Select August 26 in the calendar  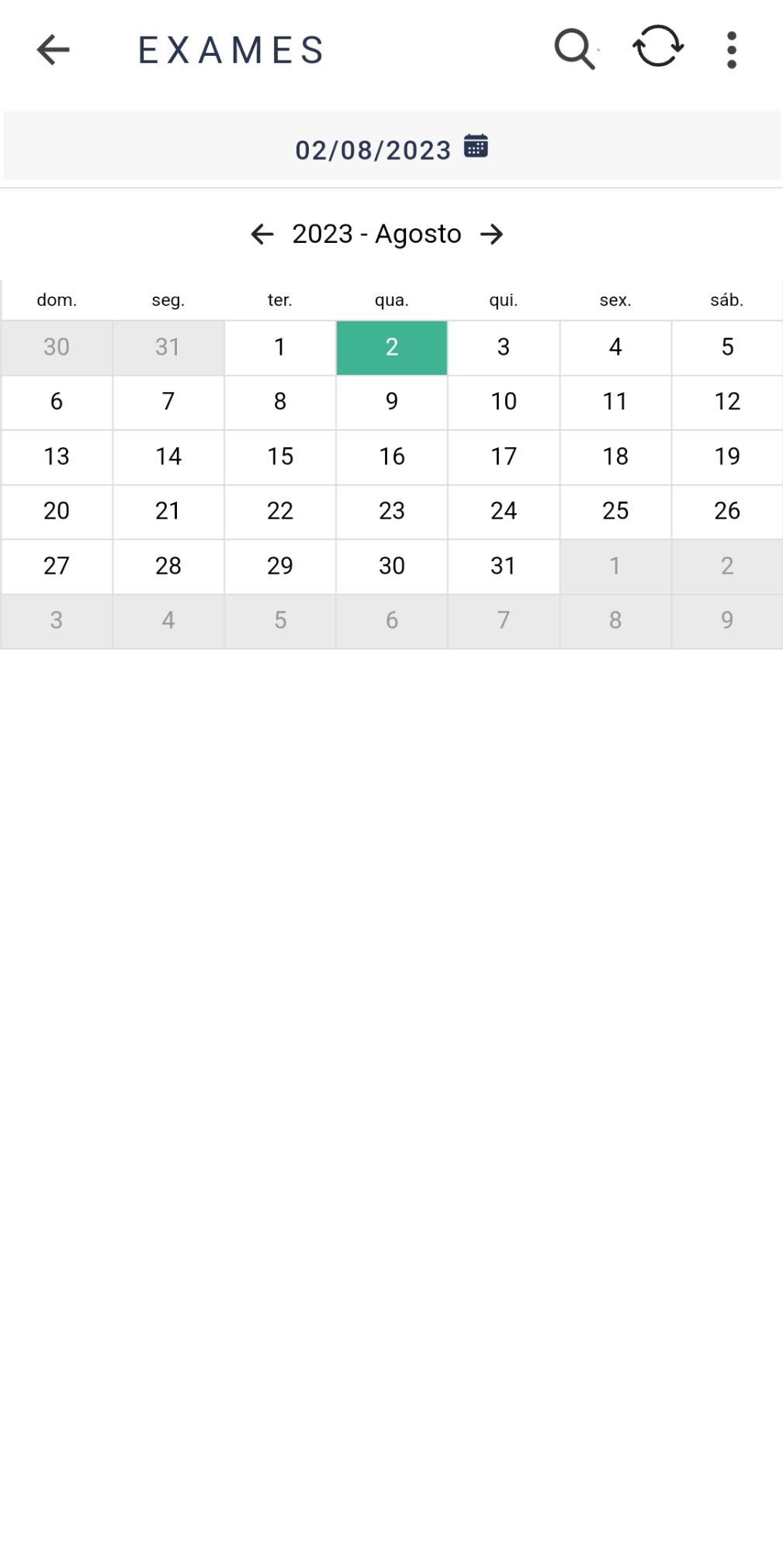(x=727, y=512)
